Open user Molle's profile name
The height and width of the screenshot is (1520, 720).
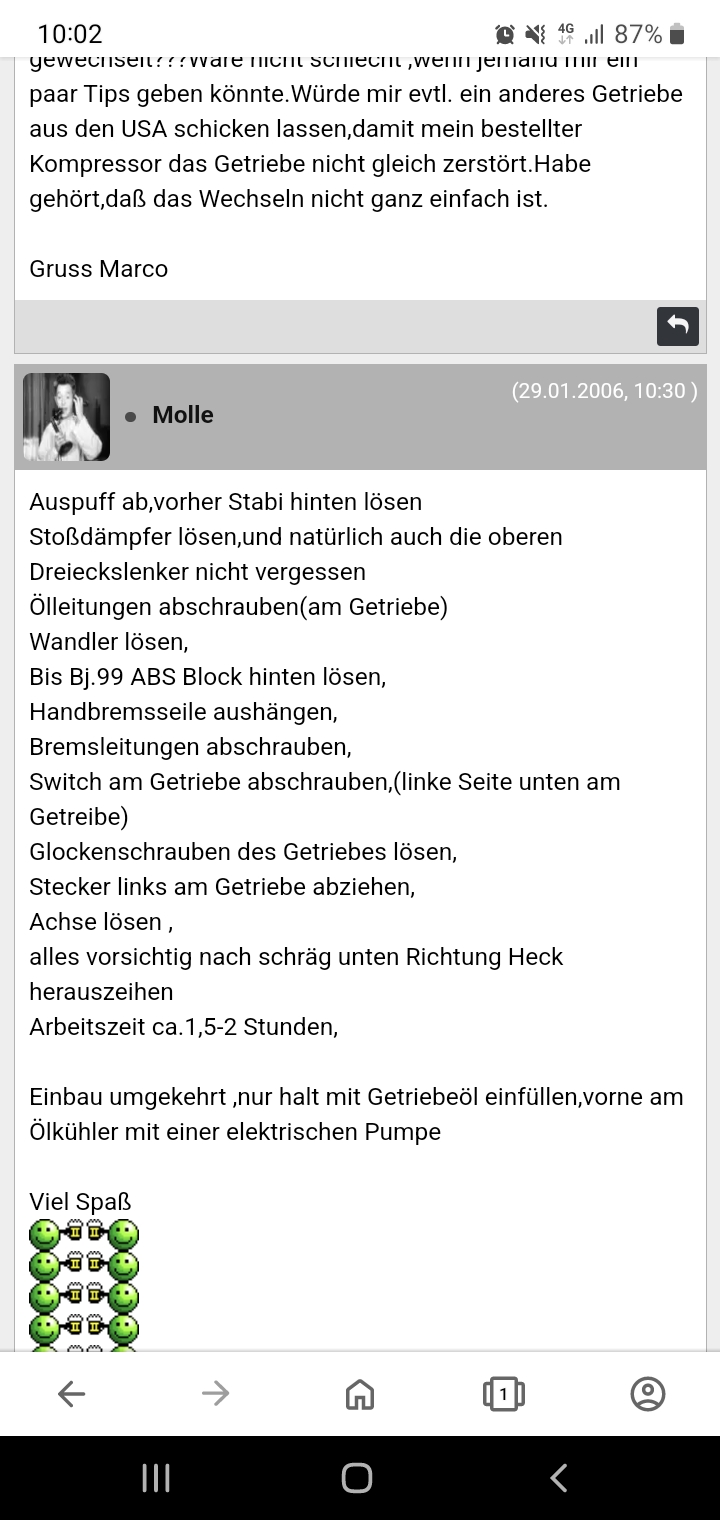pyautogui.click(x=182, y=415)
